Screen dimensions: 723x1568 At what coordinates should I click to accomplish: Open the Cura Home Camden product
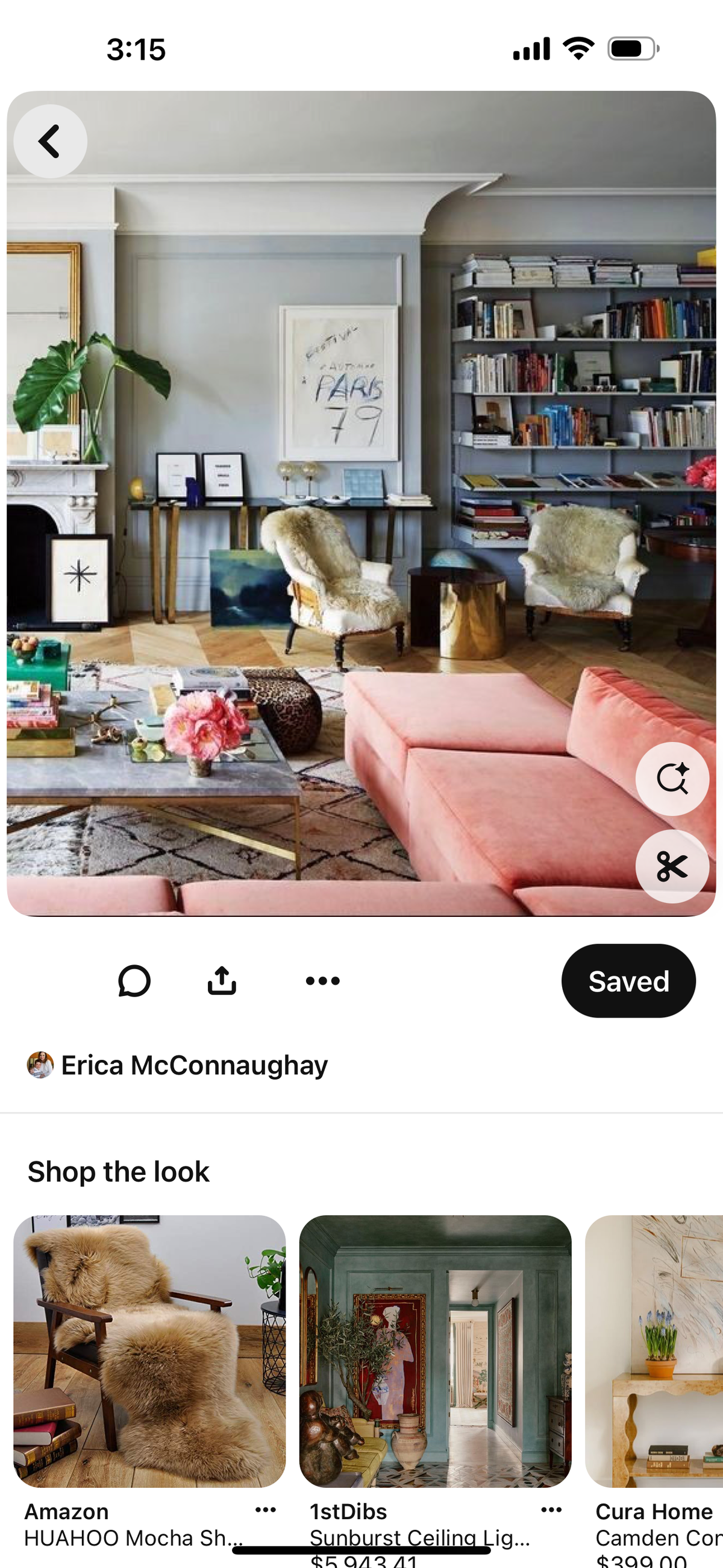[x=654, y=1352]
